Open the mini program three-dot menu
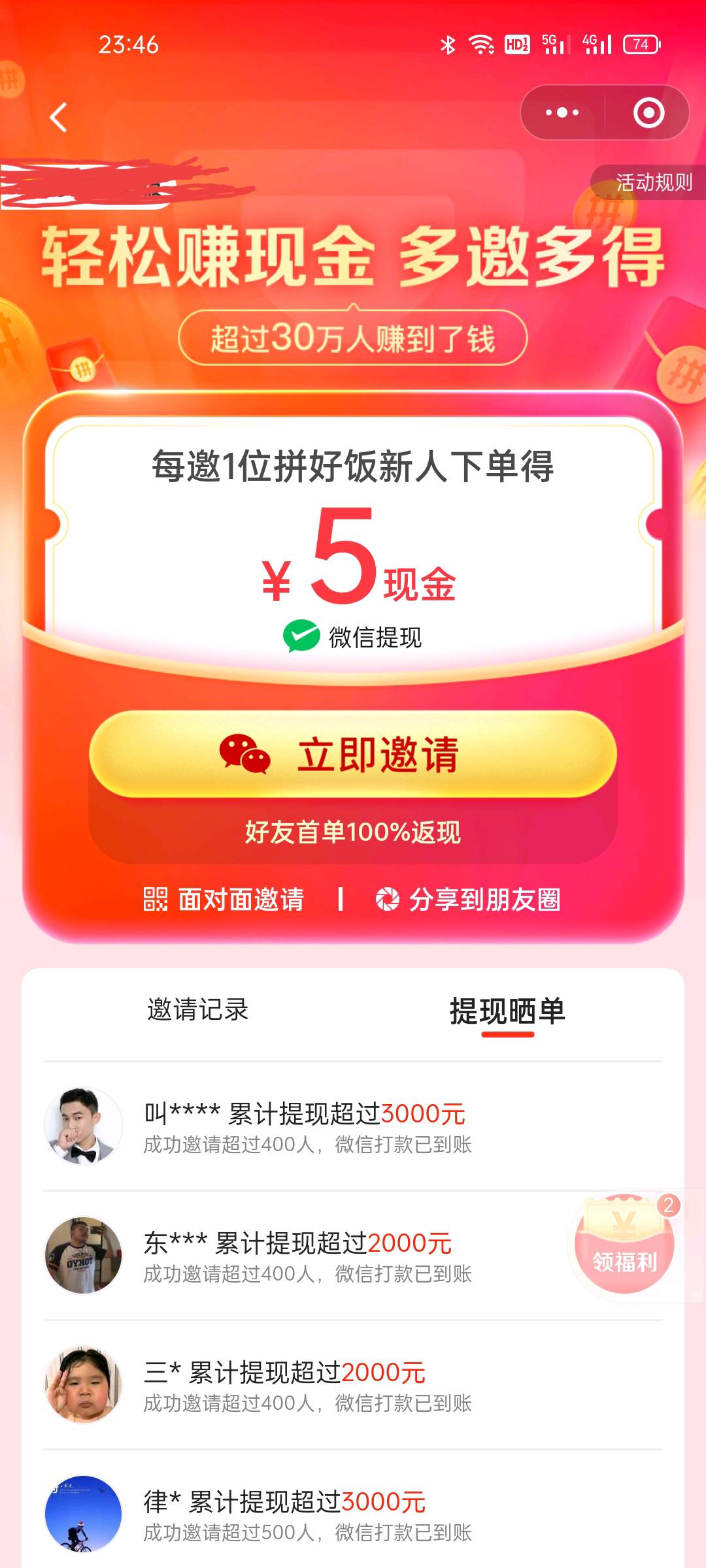 [562, 112]
